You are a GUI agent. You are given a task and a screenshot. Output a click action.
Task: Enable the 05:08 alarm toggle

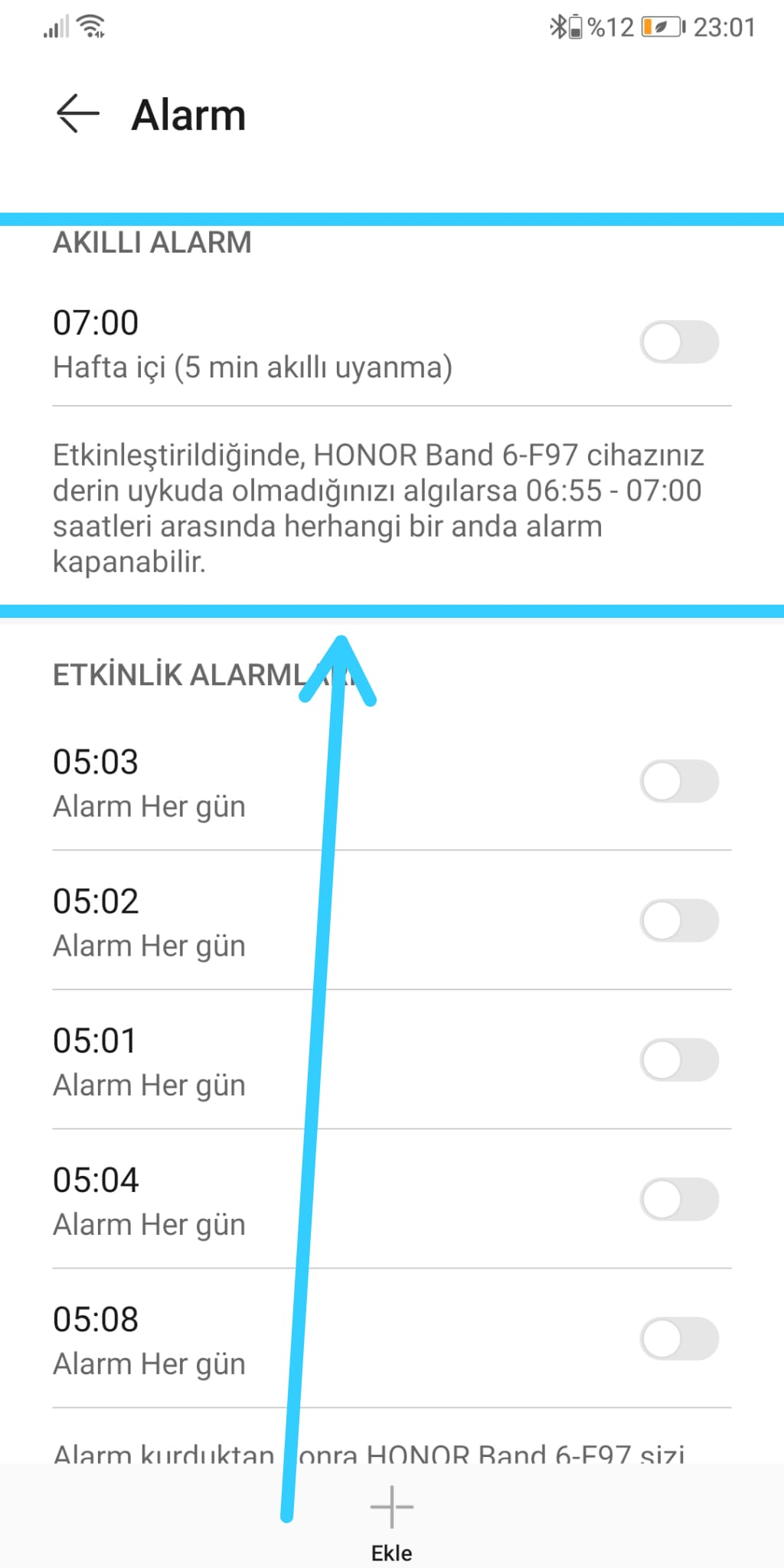pyautogui.click(x=678, y=1339)
